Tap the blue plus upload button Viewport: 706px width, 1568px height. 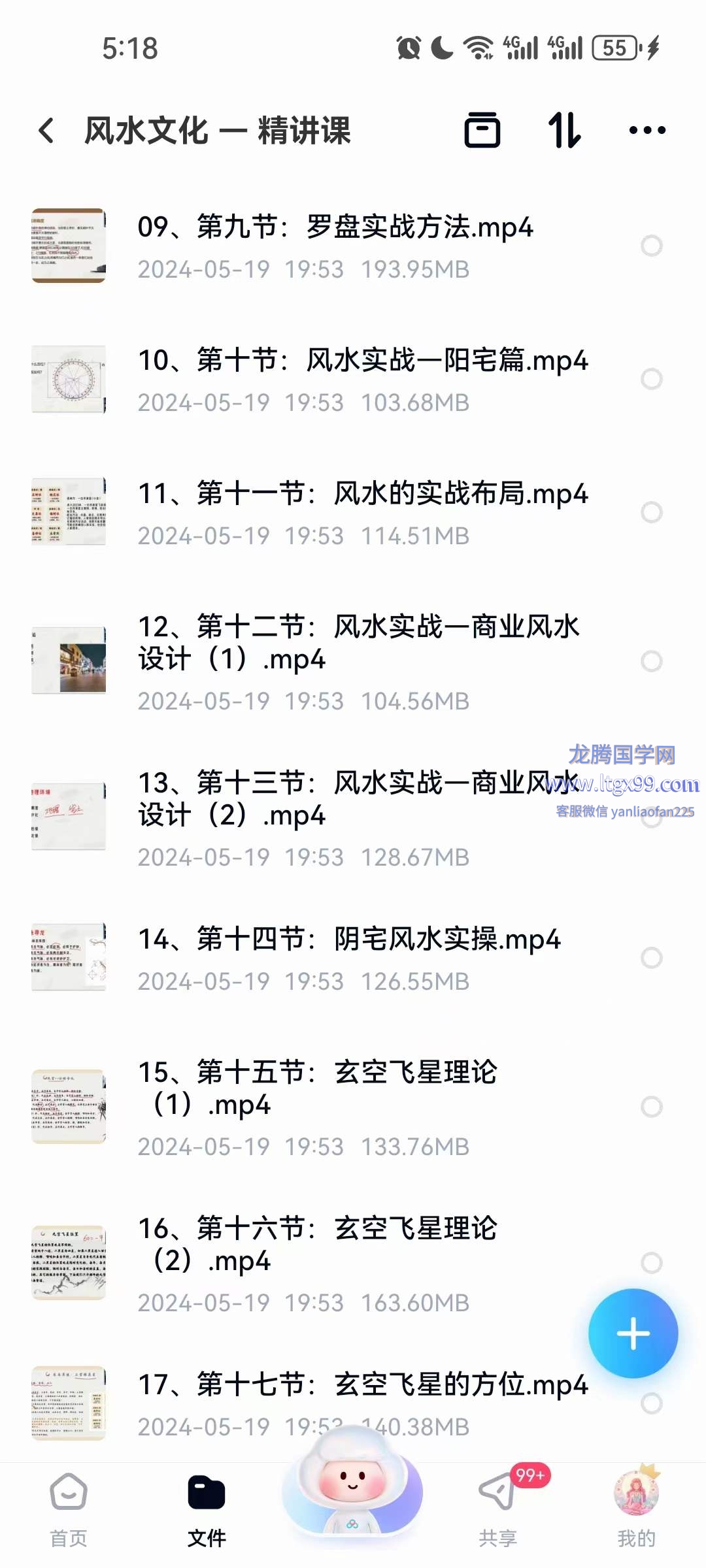click(633, 1333)
